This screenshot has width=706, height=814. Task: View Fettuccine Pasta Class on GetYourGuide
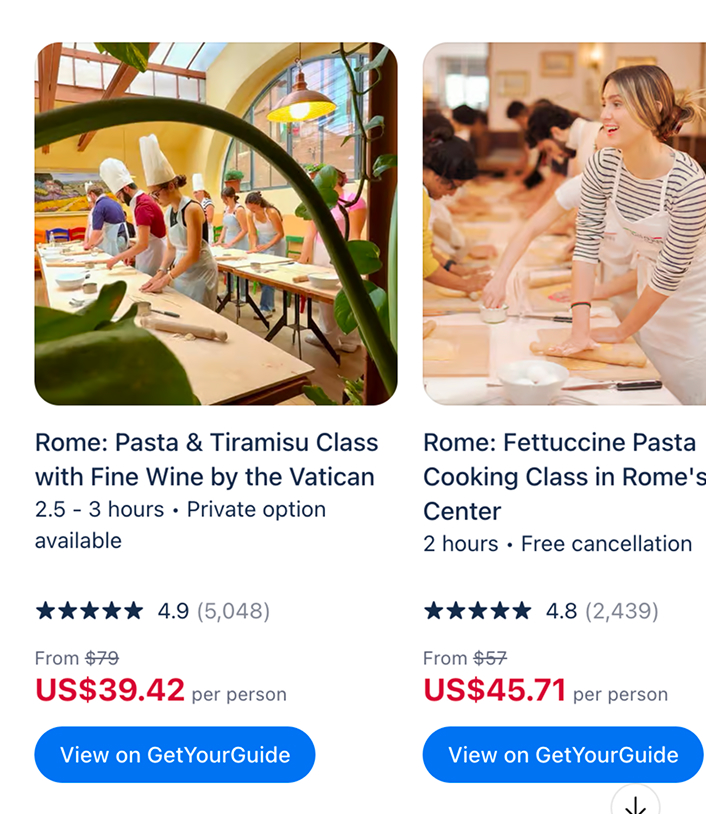pos(563,755)
